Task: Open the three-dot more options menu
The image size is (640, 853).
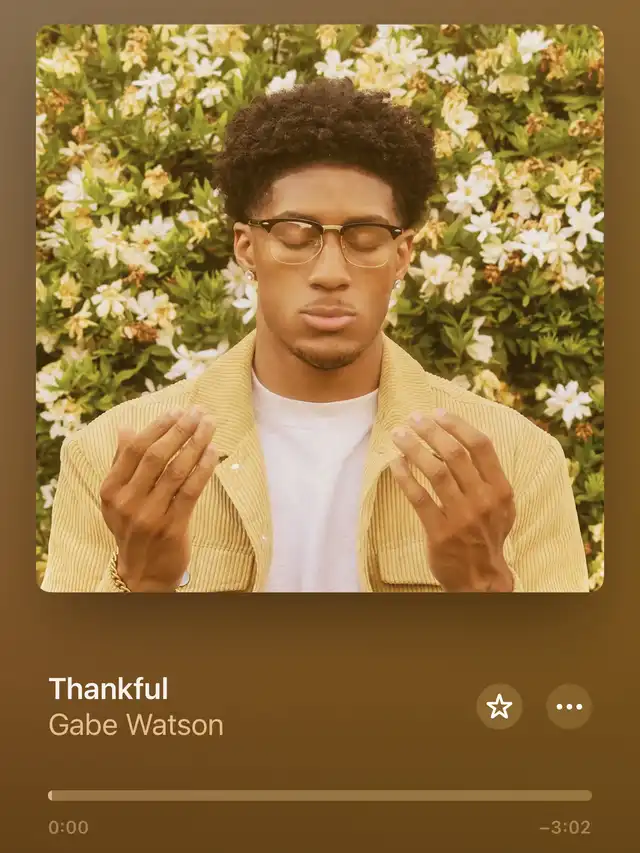Action: tap(569, 707)
